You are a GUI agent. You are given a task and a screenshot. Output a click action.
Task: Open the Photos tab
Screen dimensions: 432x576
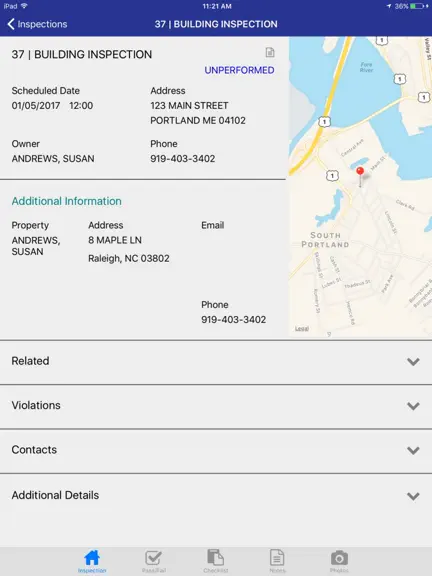[x=339, y=561]
